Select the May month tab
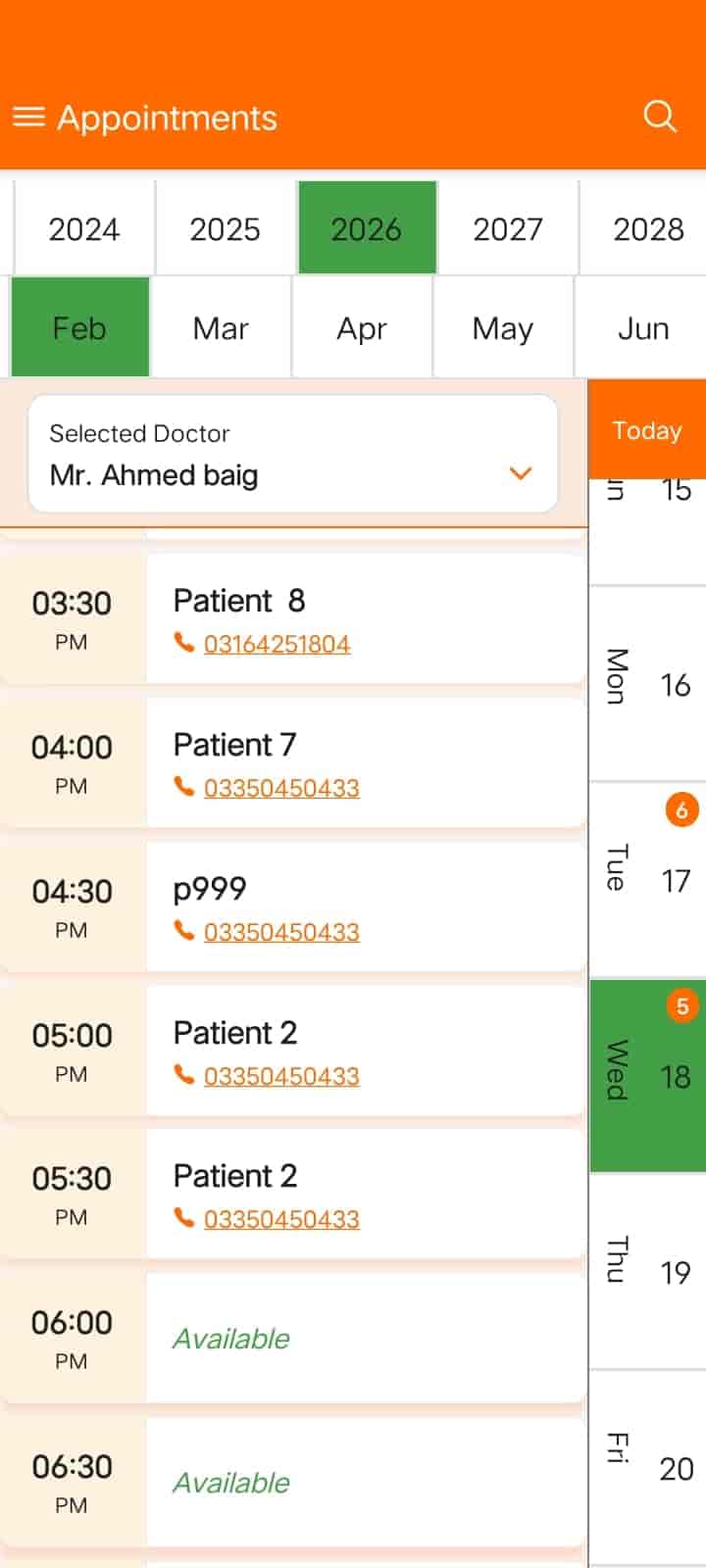This screenshot has height=1568, width=706. 503,327
